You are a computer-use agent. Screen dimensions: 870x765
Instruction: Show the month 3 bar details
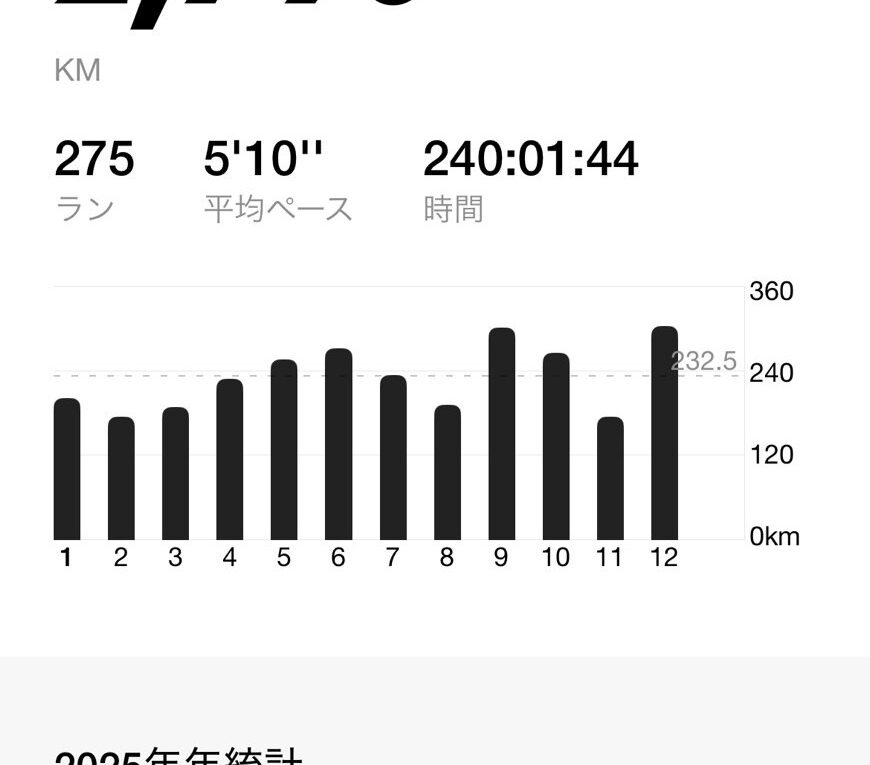176,474
